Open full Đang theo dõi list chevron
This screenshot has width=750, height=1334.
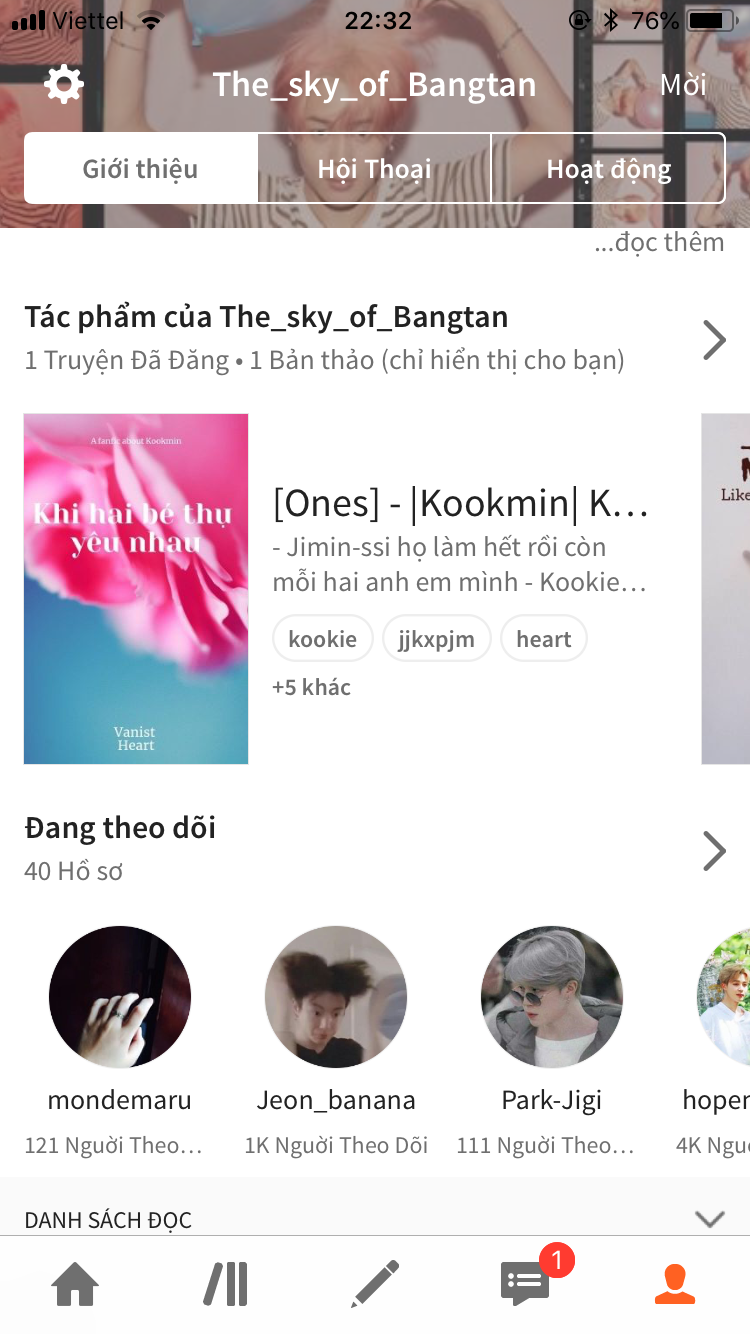pos(714,851)
